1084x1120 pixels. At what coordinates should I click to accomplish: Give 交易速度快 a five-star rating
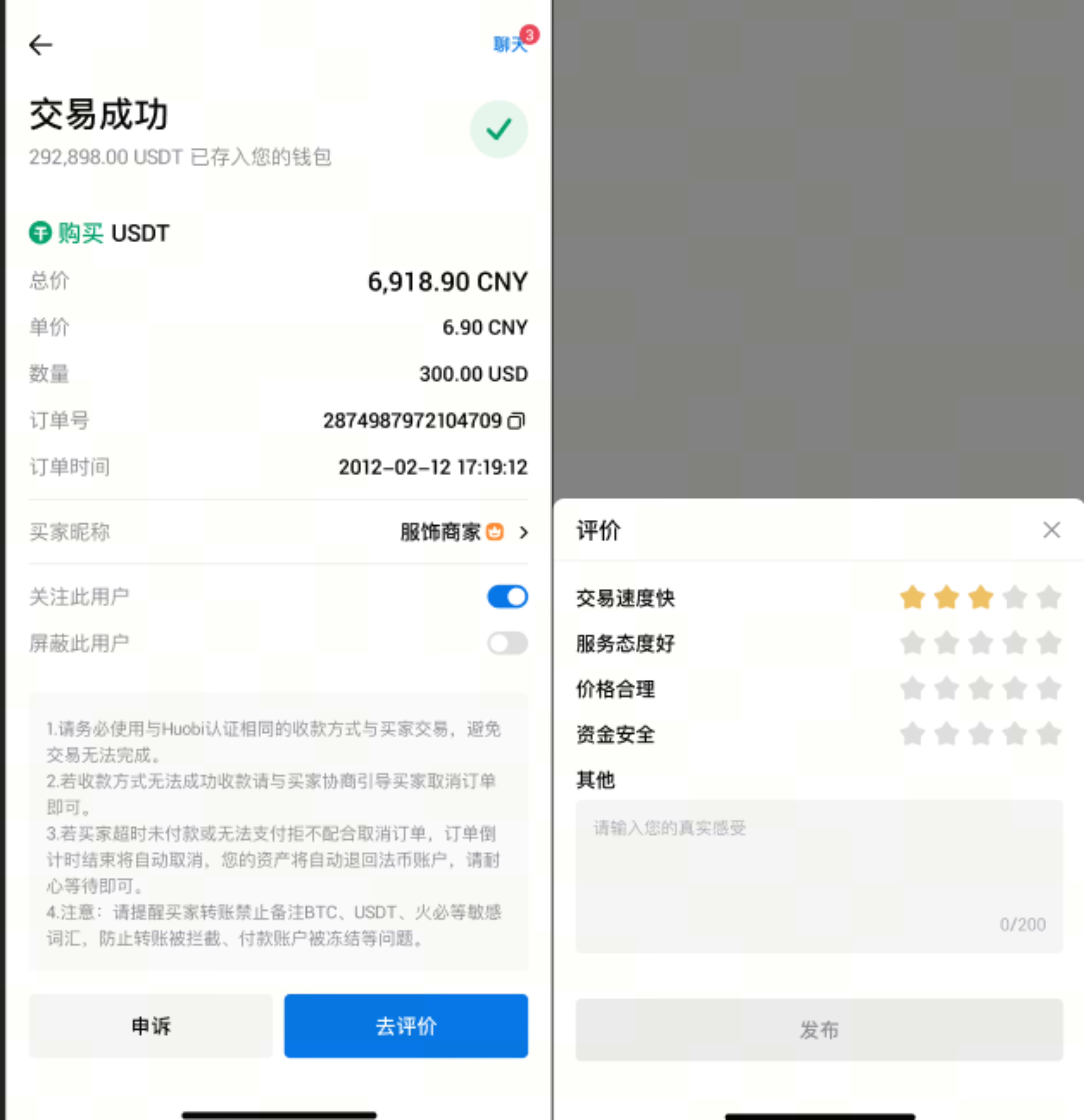[x=1049, y=598]
